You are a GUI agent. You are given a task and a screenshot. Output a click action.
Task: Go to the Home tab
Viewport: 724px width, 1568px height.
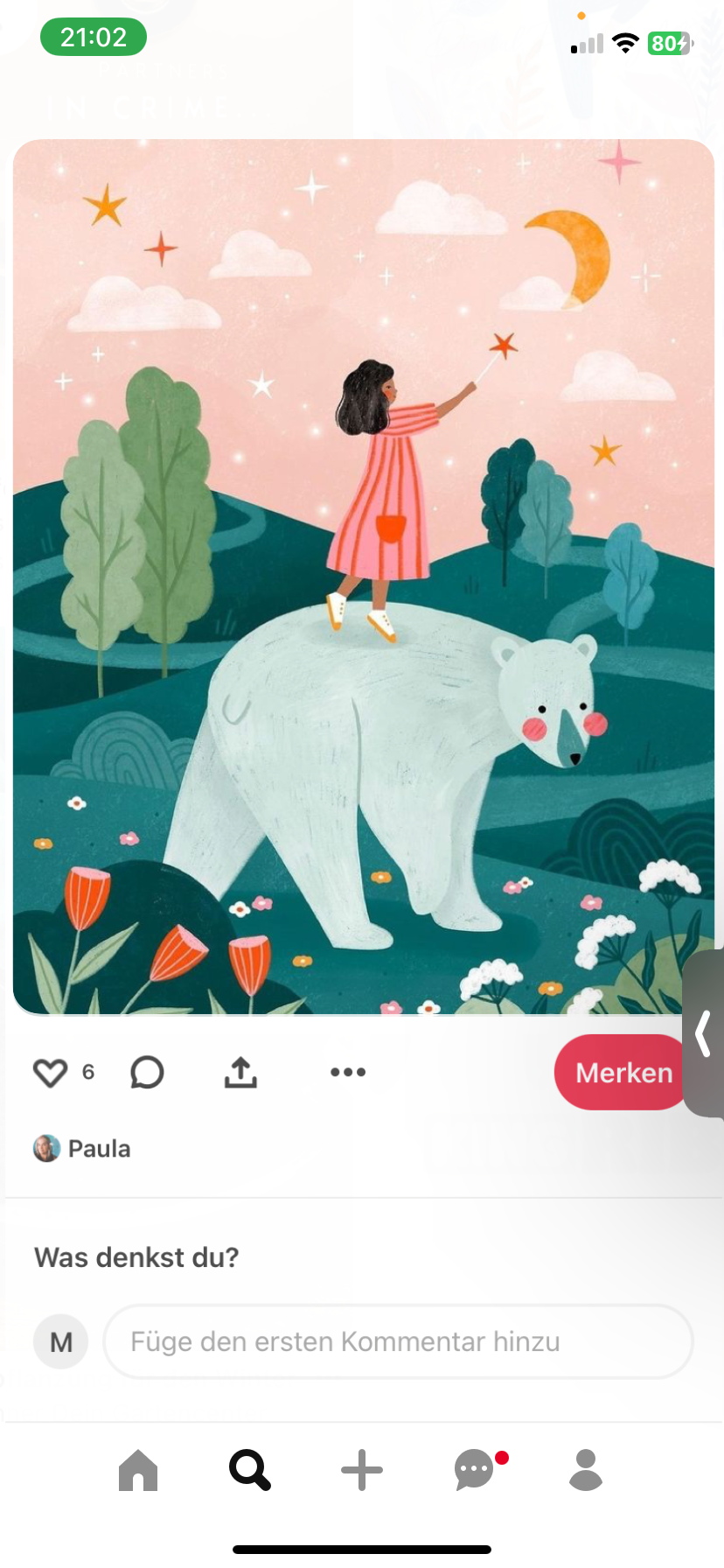(x=138, y=1470)
